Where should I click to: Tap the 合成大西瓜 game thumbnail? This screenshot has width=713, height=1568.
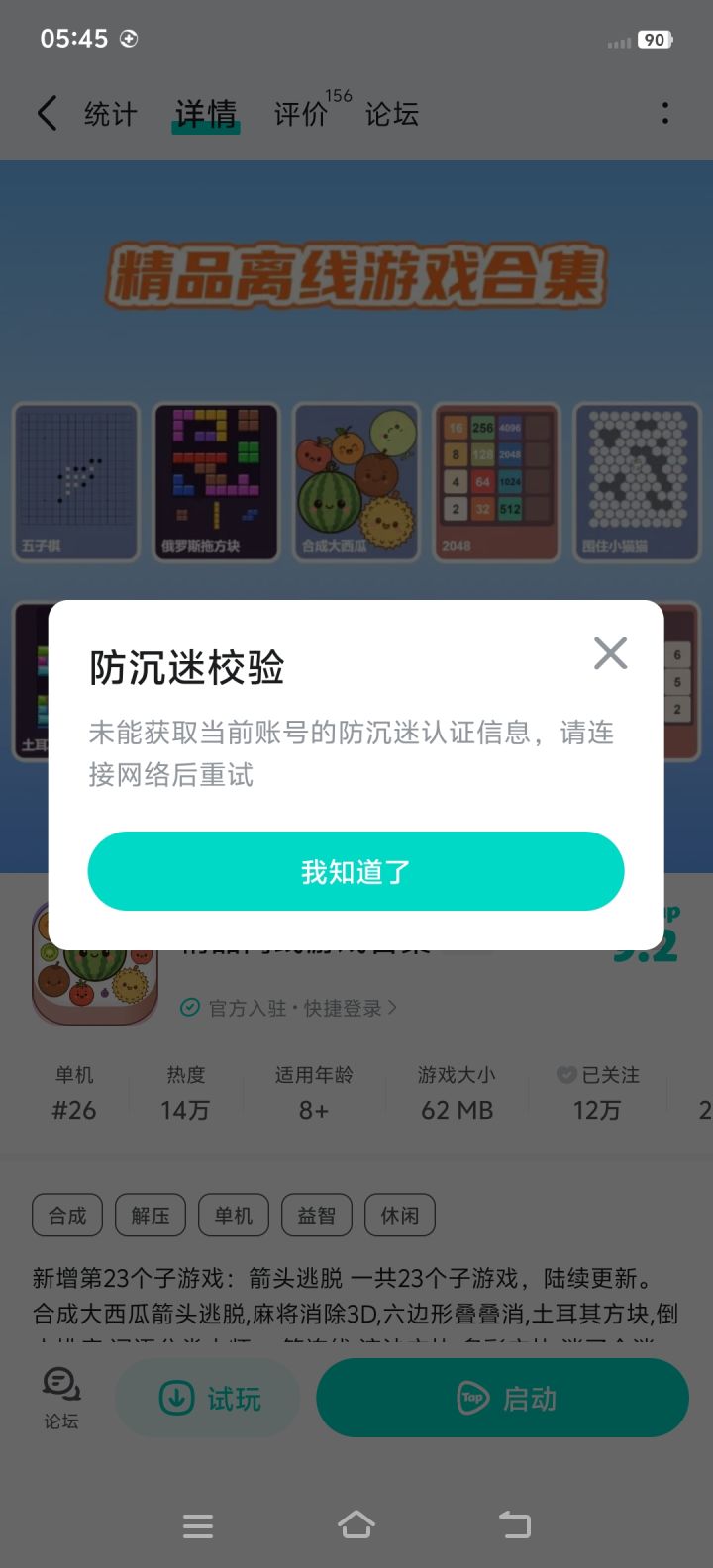coord(356,480)
